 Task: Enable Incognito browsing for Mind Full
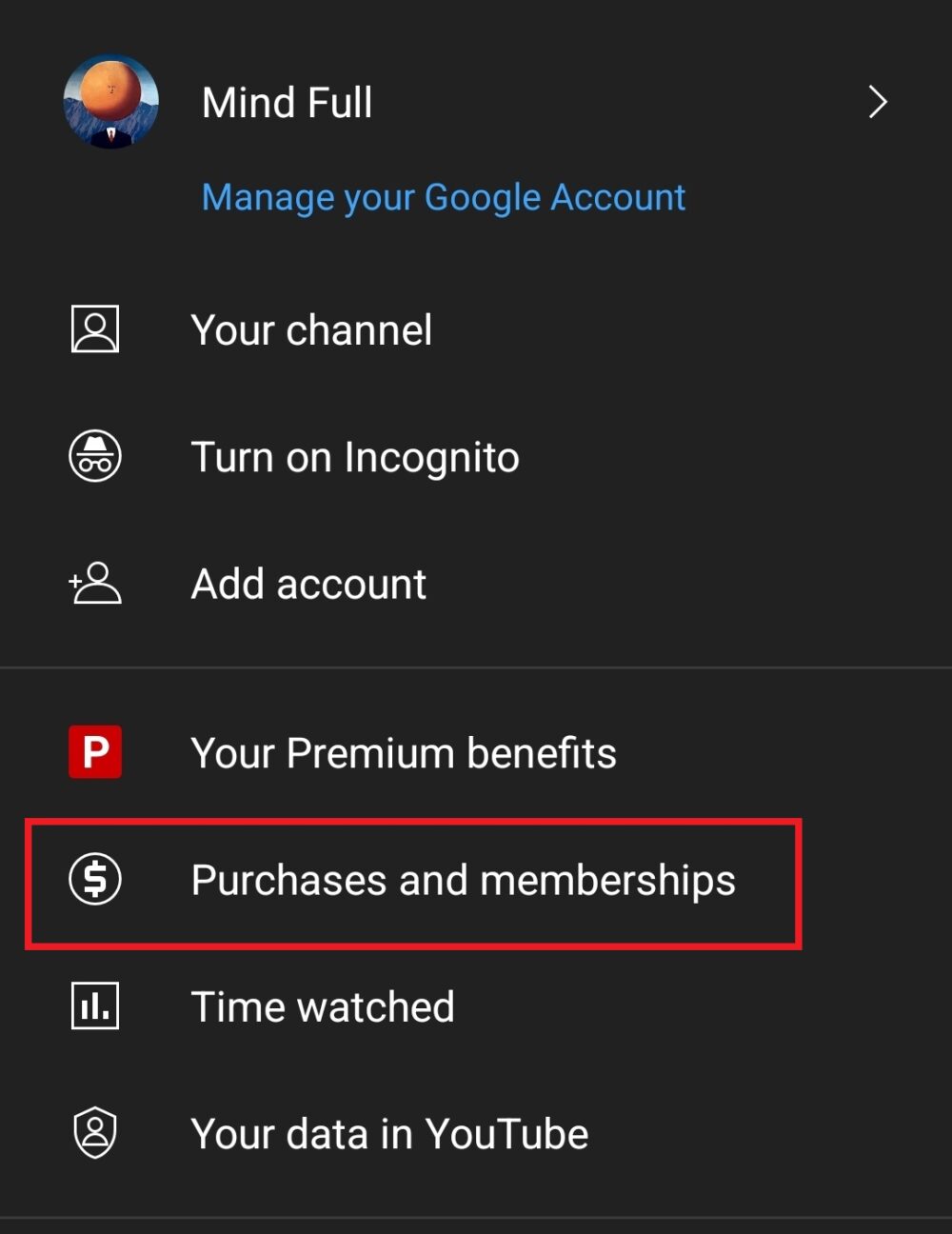(355, 457)
